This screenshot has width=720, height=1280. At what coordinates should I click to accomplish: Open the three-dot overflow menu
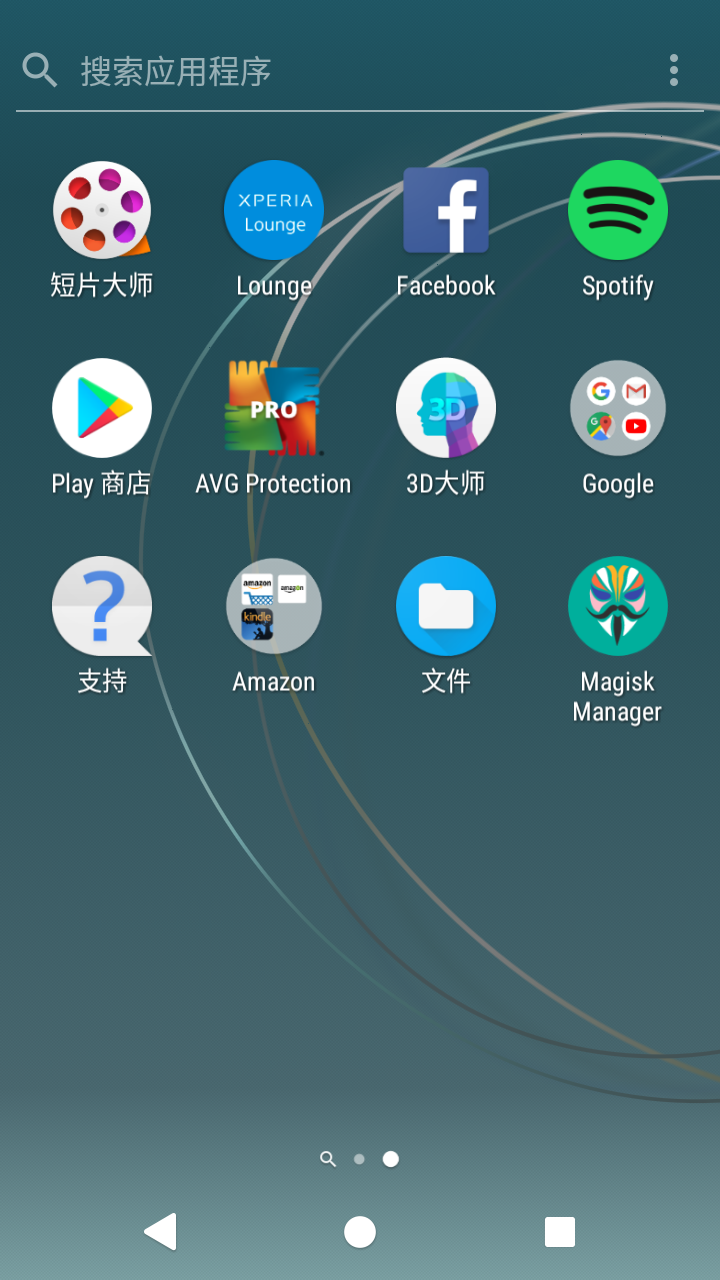tap(673, 70)
